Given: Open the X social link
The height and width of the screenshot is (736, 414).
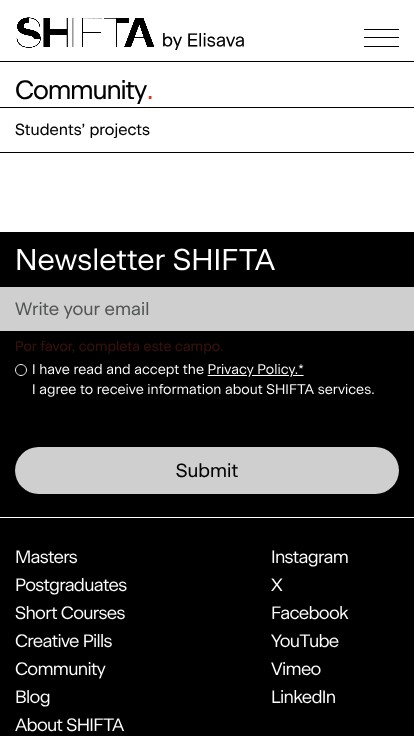Looking at the screenshot, I should click(277, 585).
